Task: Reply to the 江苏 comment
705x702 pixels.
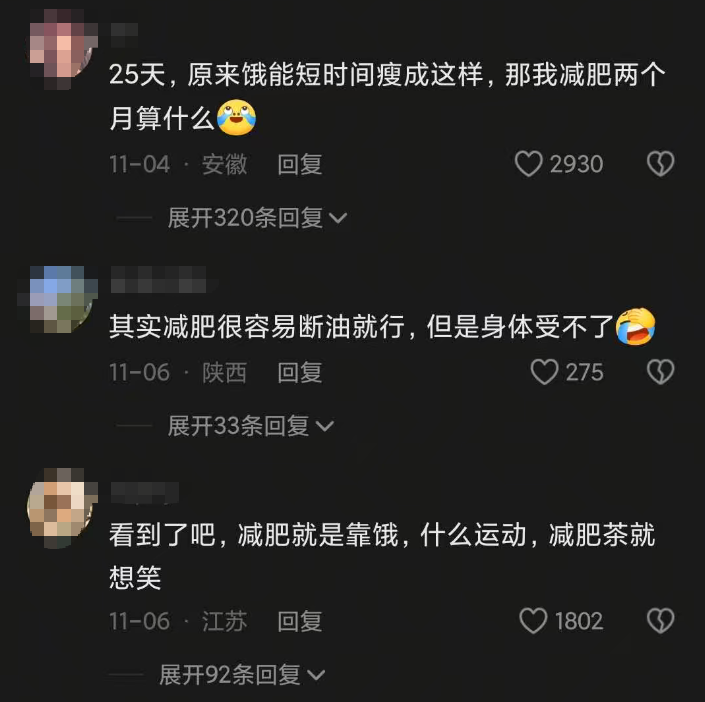Action: tap(299, 621)
